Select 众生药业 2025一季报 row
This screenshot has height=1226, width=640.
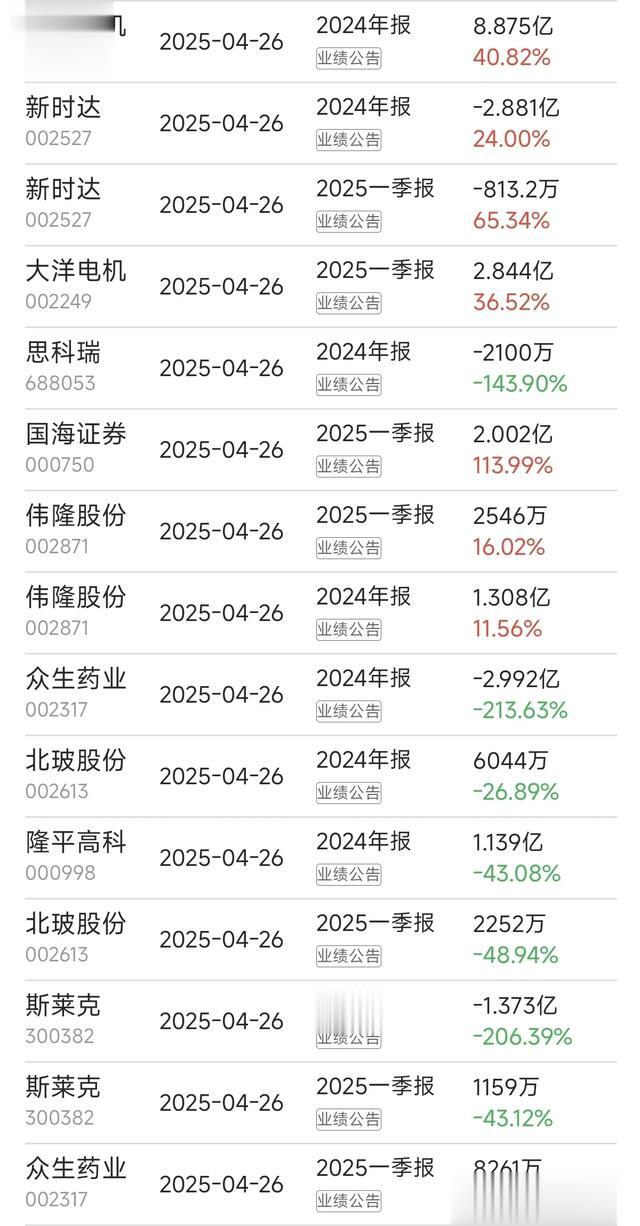pyautogui.click(x=320, y=1185)
